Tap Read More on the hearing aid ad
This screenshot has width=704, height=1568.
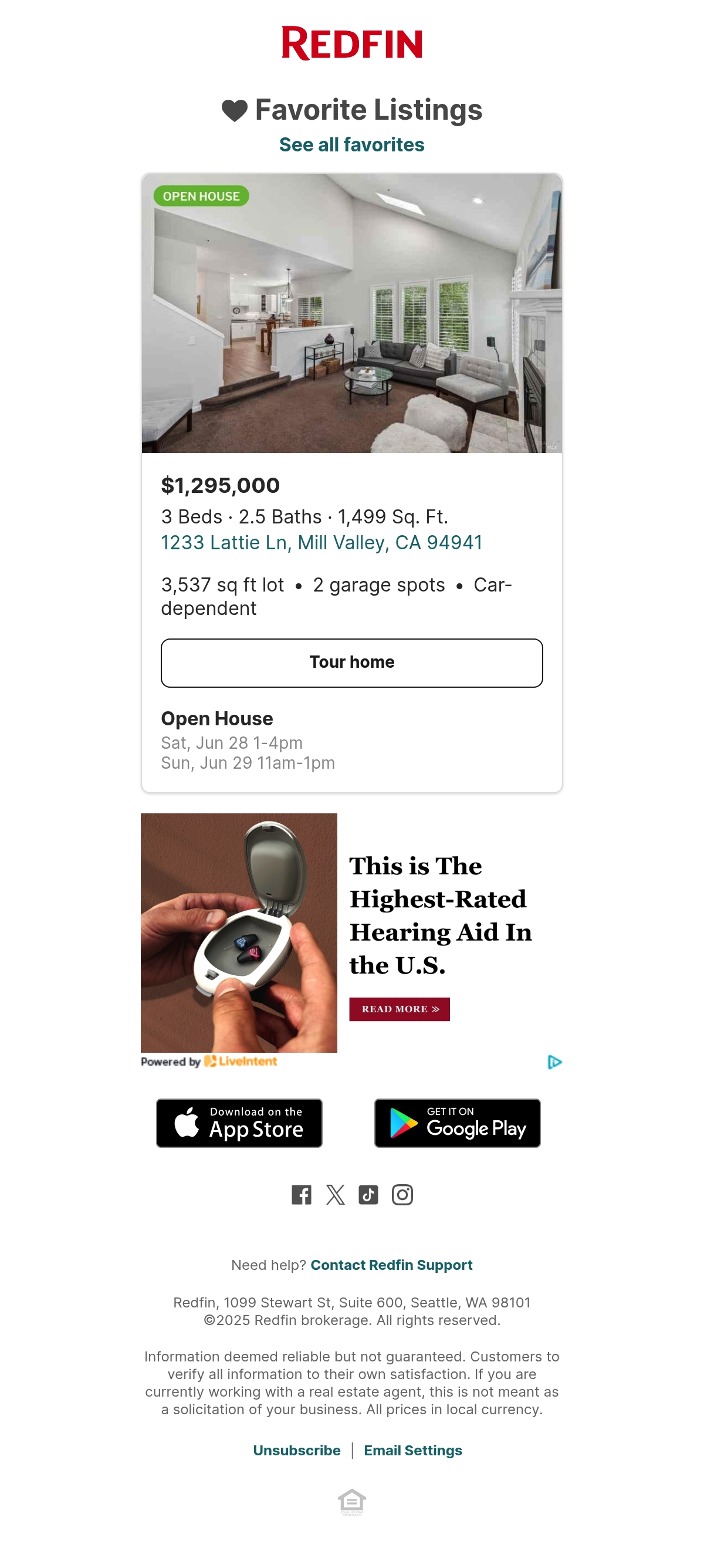[399, 1009]
